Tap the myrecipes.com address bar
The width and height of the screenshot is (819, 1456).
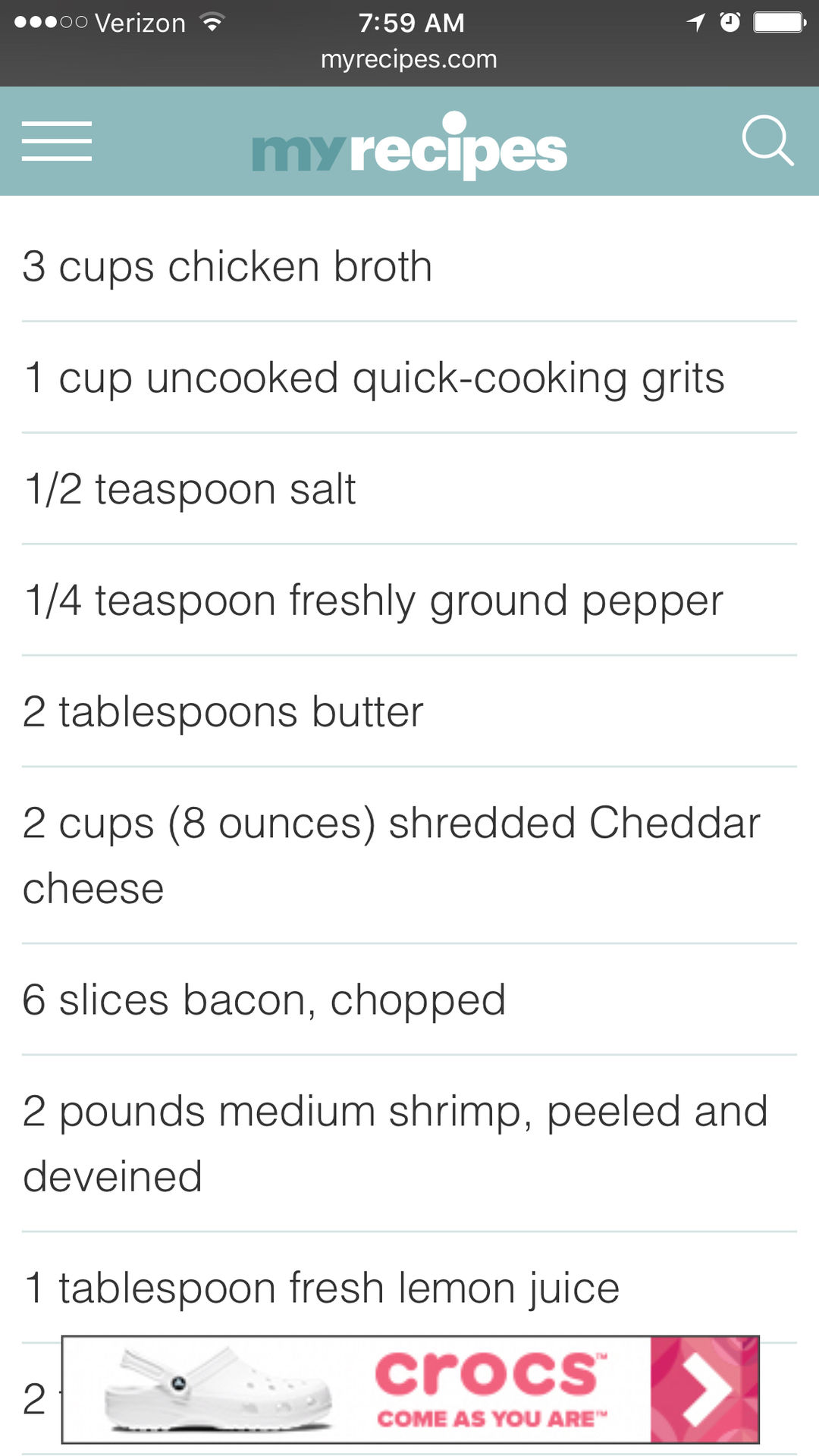[409, 59]
